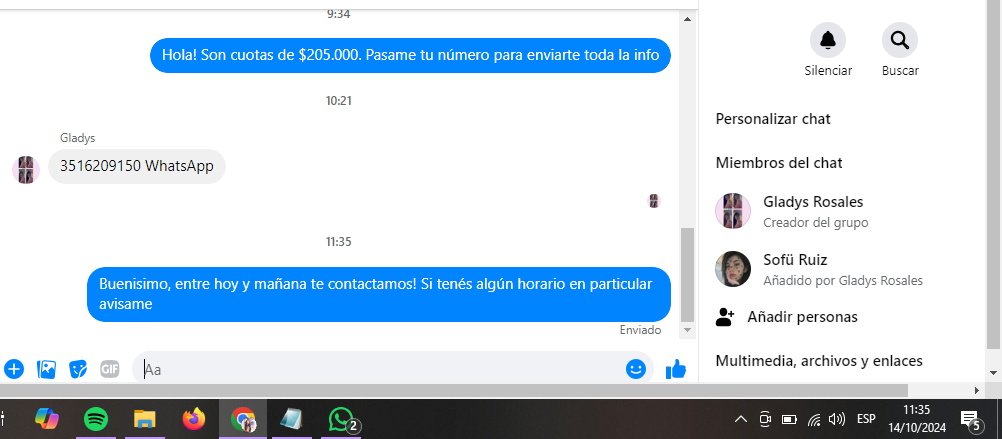Choose a sticker

tap(78, 369)
